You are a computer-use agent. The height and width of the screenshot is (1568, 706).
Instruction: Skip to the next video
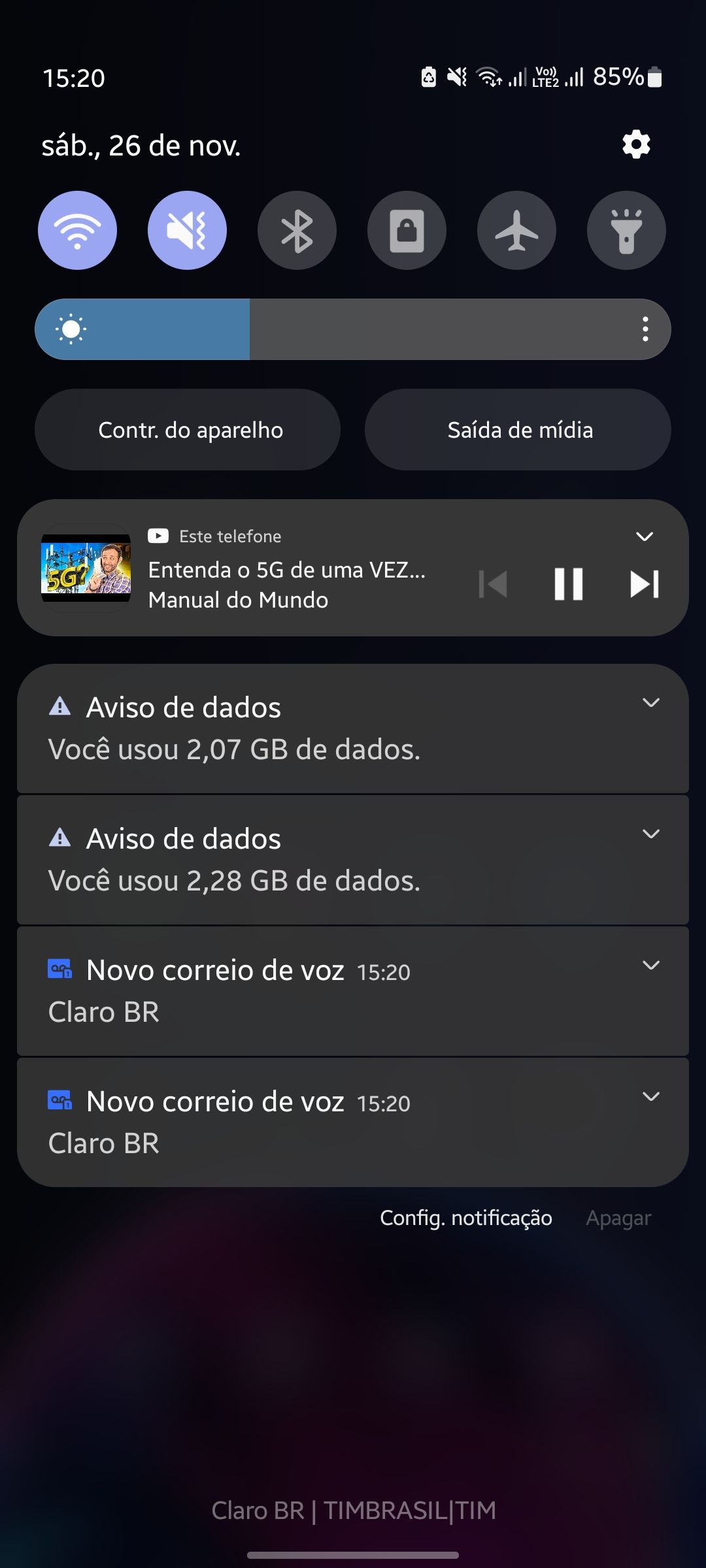click(645, 584)
